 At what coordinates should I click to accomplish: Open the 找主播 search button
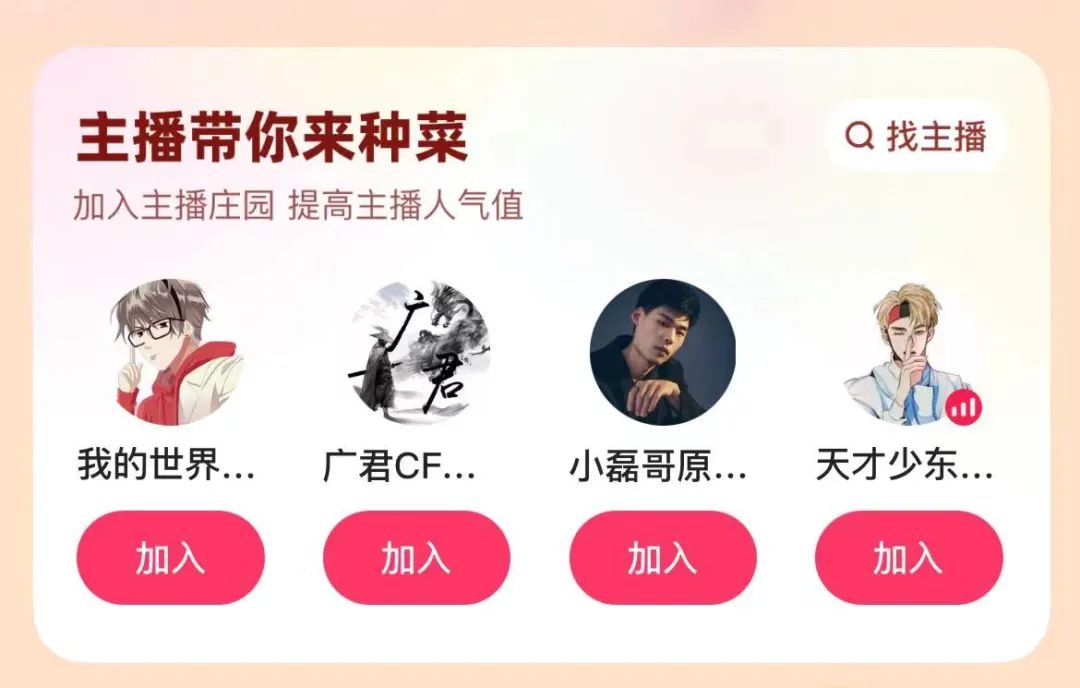point(916,136)
